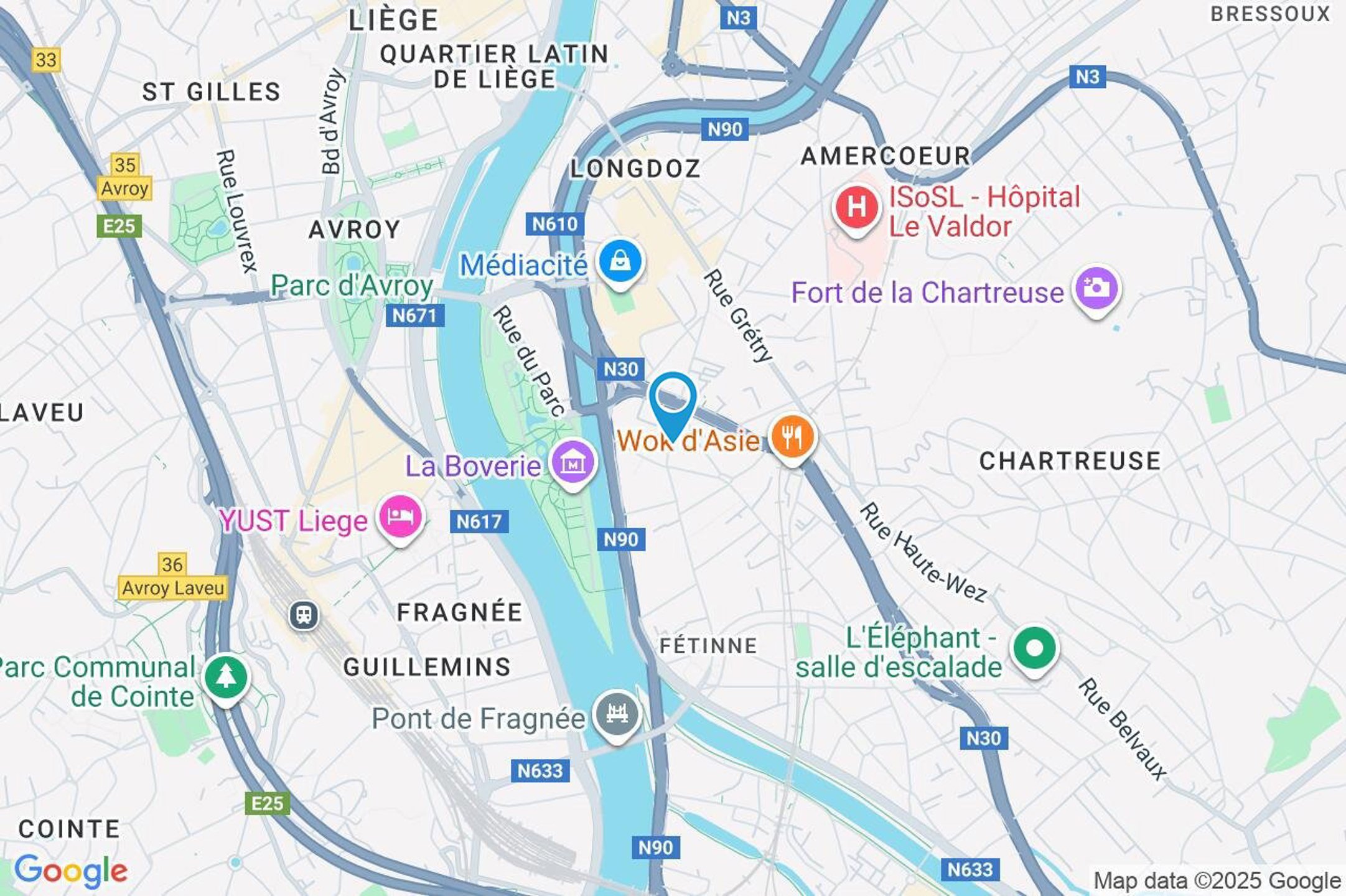Select the La Boverie museum marker

coord(573,462)
